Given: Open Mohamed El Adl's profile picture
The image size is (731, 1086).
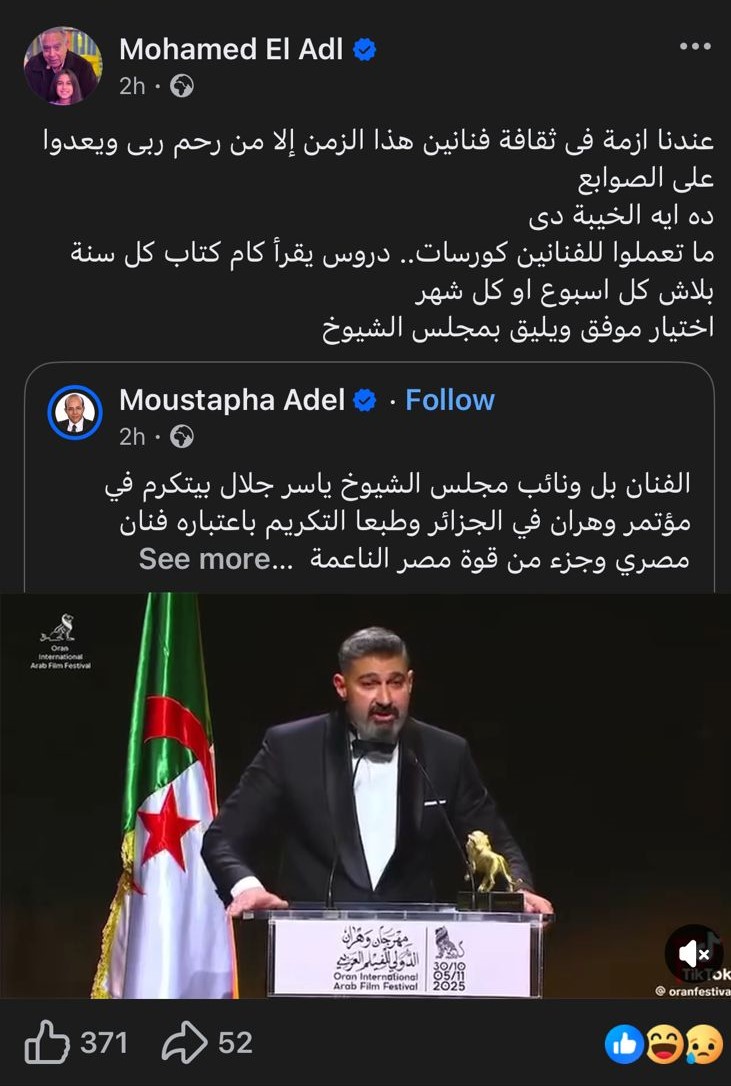Looking at the screenshot, I should (63, 66).
